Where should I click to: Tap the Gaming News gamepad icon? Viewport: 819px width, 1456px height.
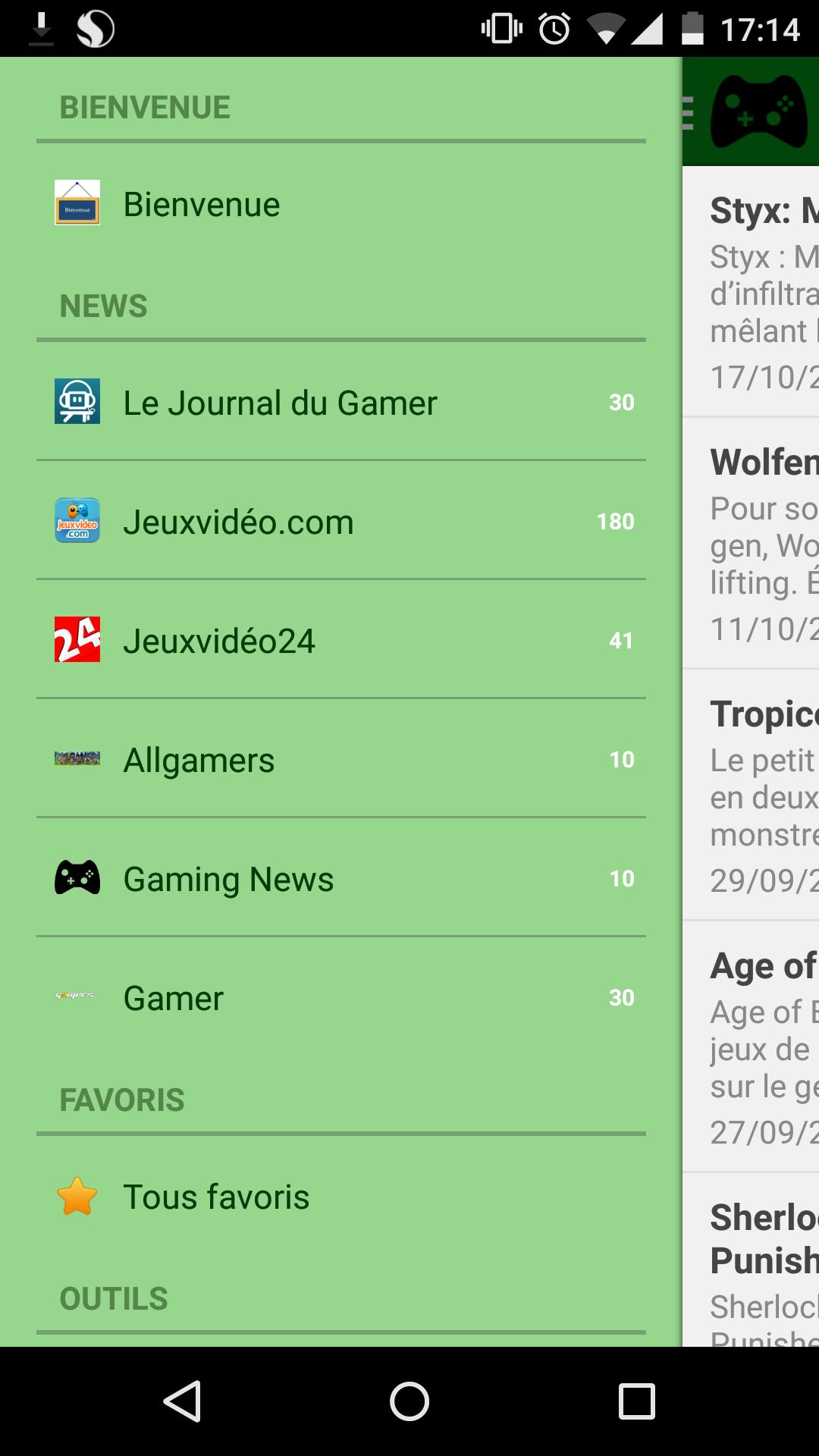77,878
